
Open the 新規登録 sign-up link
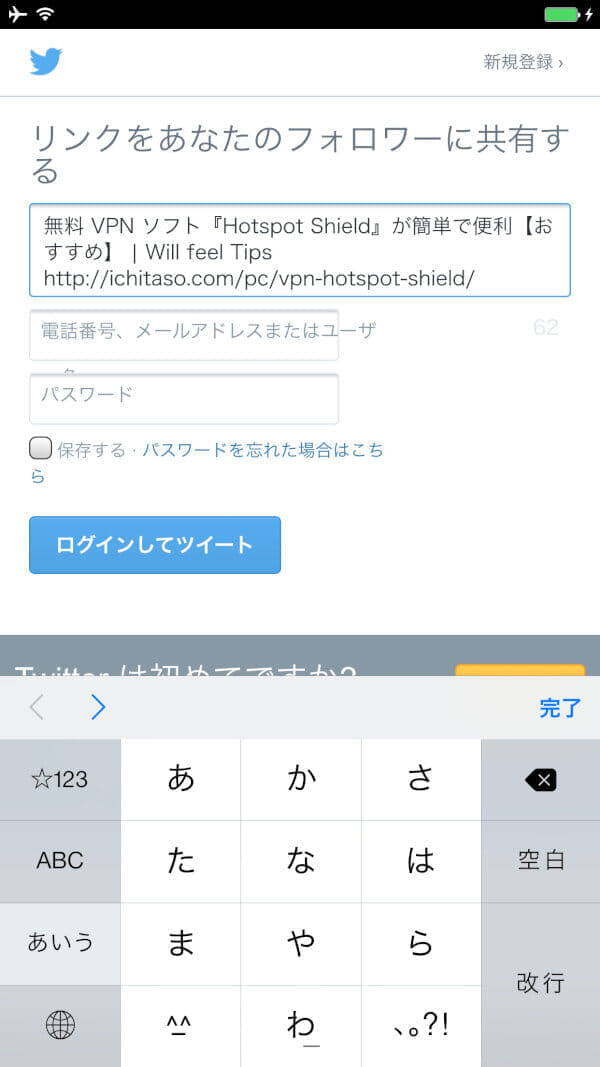click(522, 62)
